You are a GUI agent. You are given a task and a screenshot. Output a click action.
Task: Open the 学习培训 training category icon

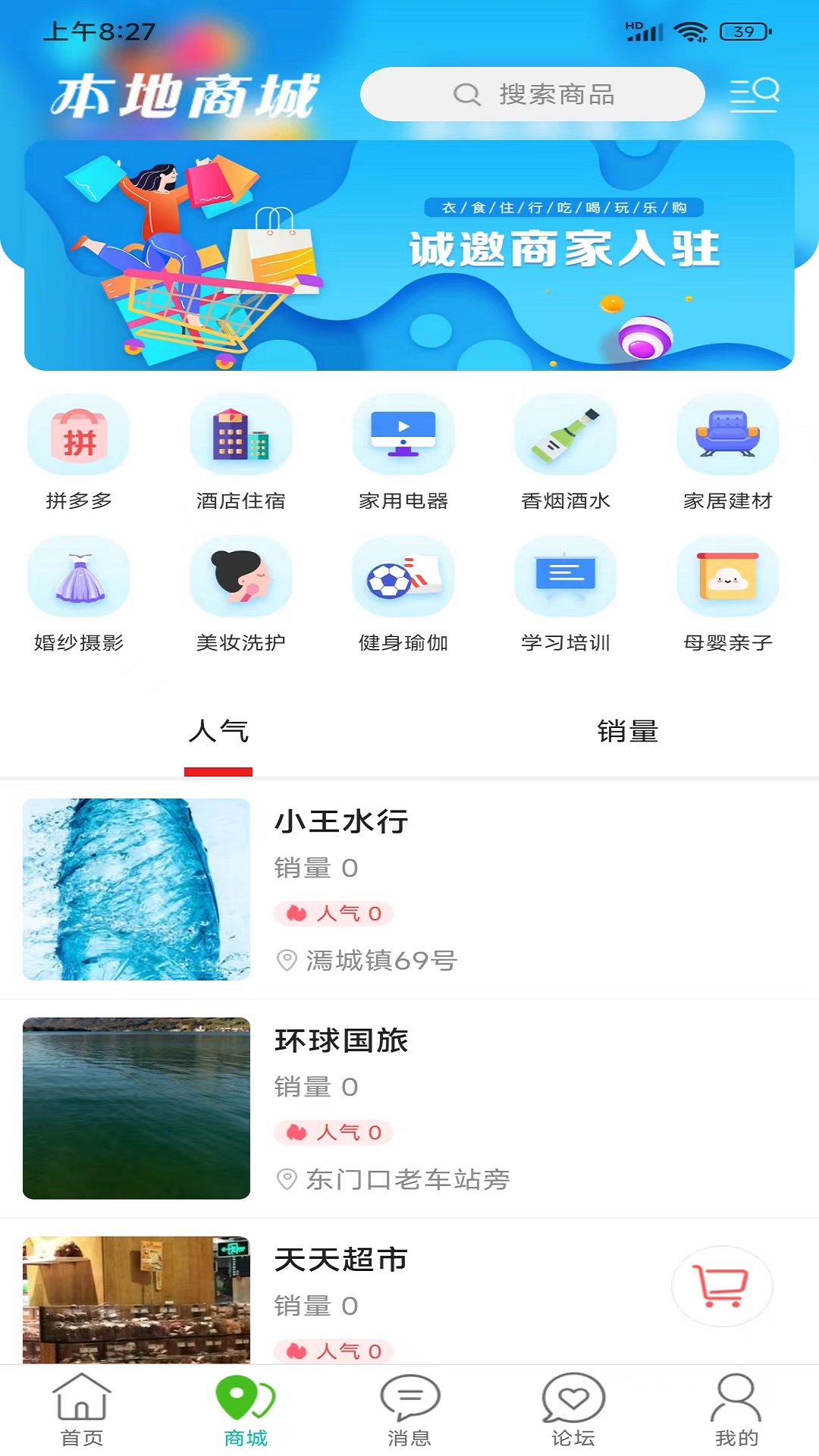pos(565,576)
